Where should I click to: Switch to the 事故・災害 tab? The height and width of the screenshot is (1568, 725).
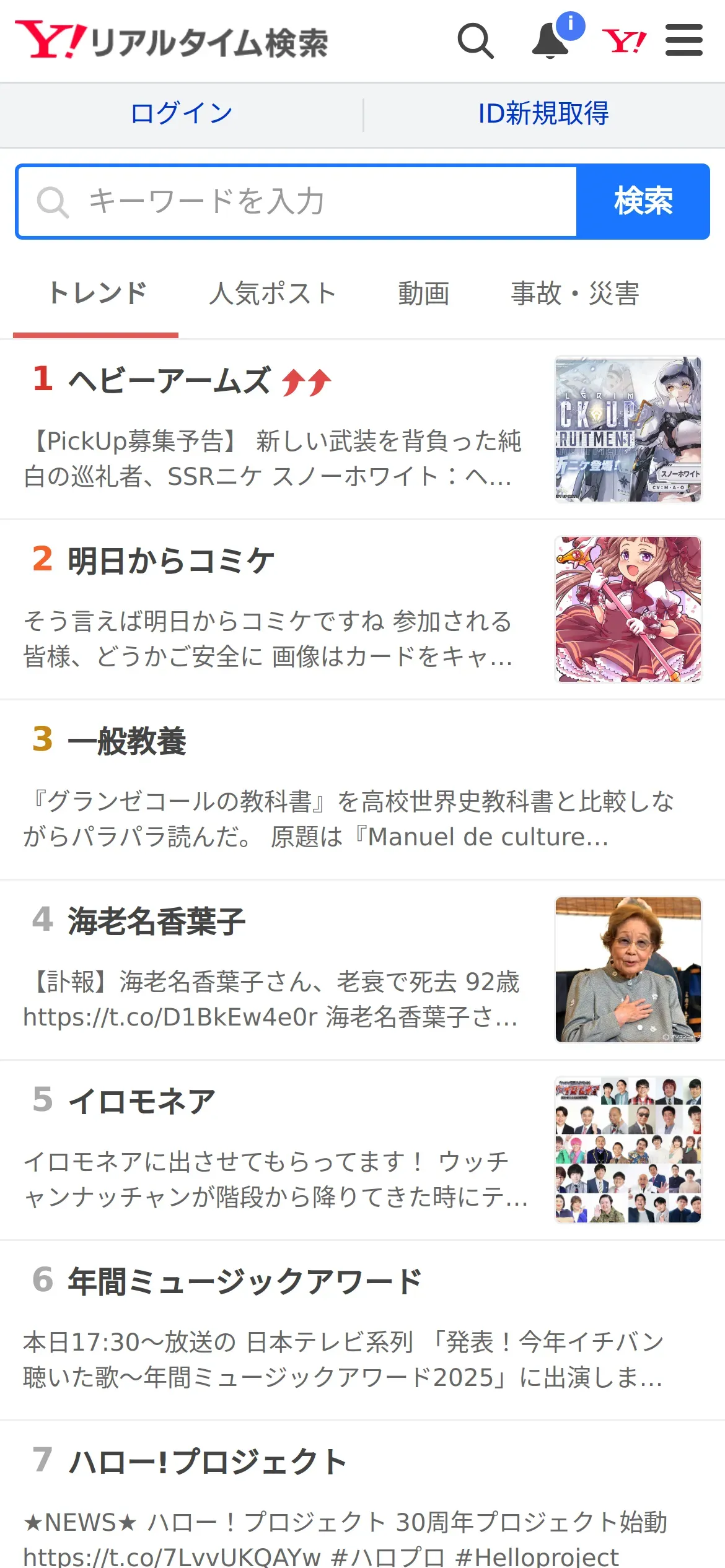tap(574, 294)
